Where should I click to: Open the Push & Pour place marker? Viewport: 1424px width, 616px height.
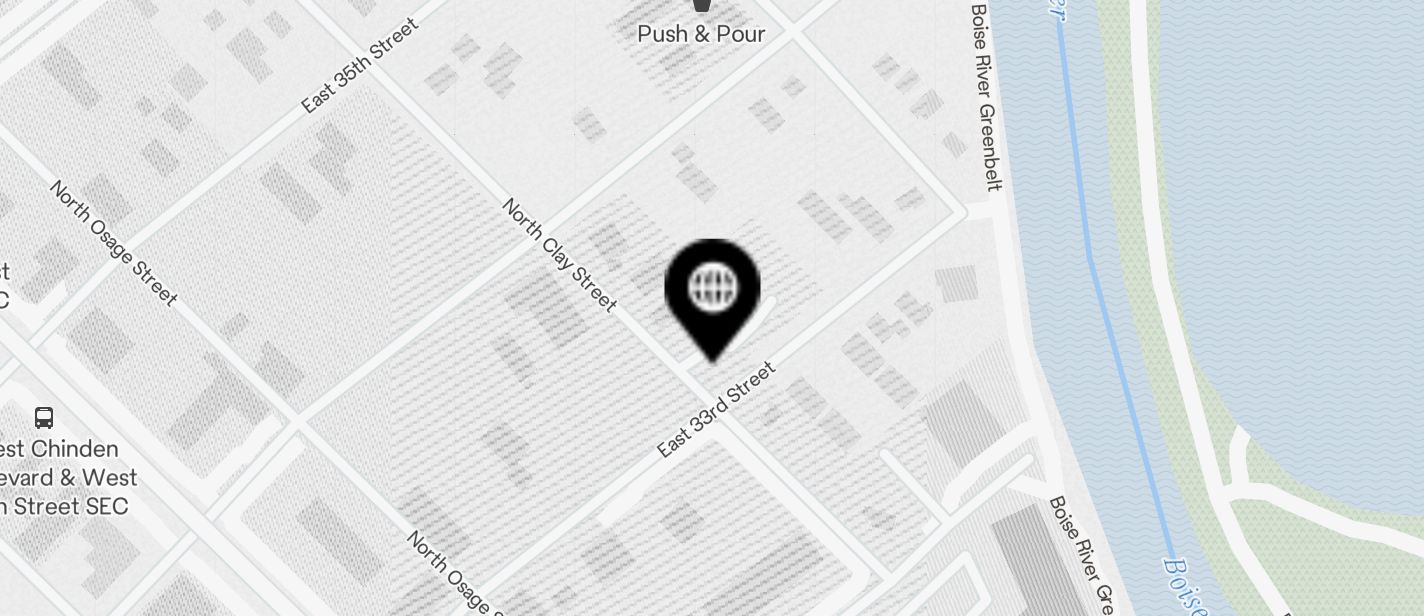click(x=701, y=8)
